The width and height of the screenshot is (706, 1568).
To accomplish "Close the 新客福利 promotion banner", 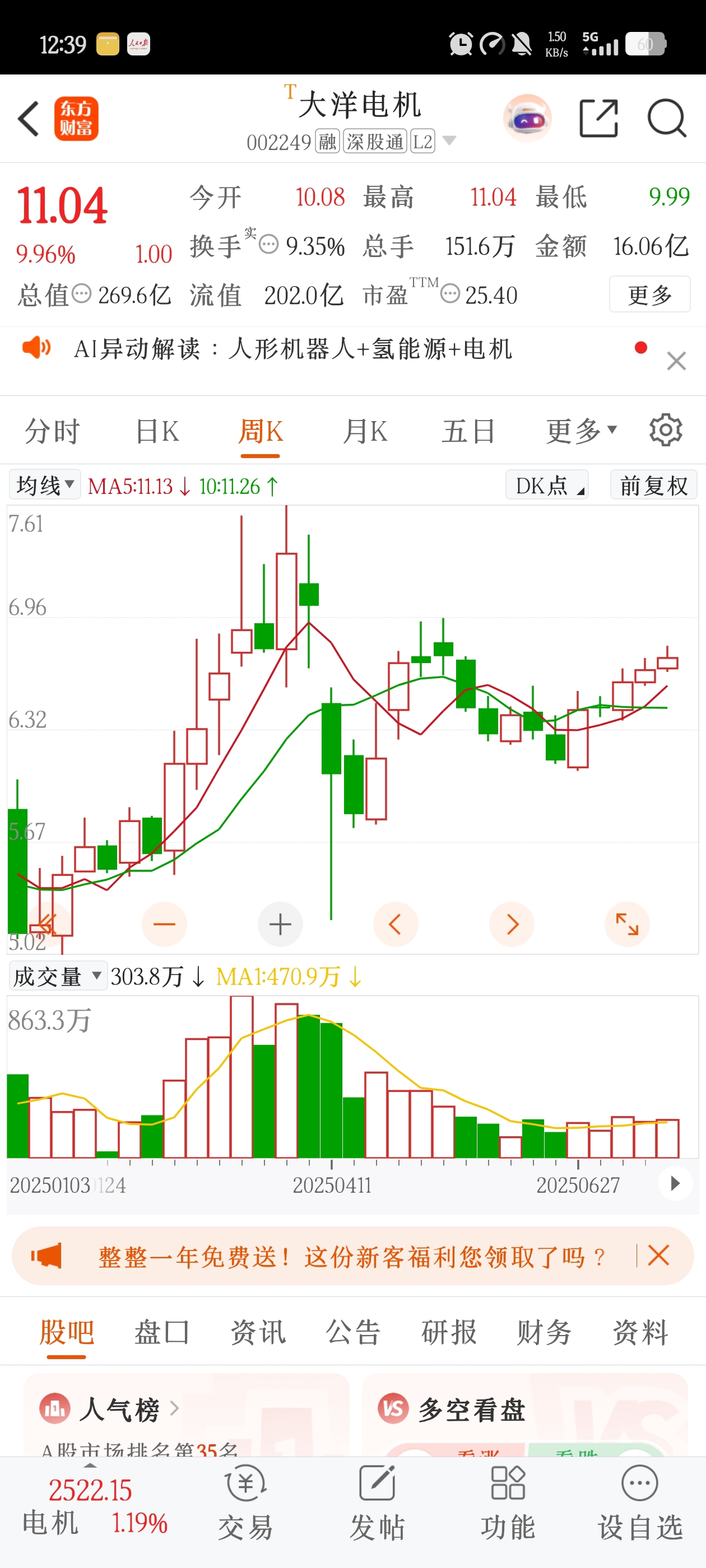I will tap(658, 1255).
